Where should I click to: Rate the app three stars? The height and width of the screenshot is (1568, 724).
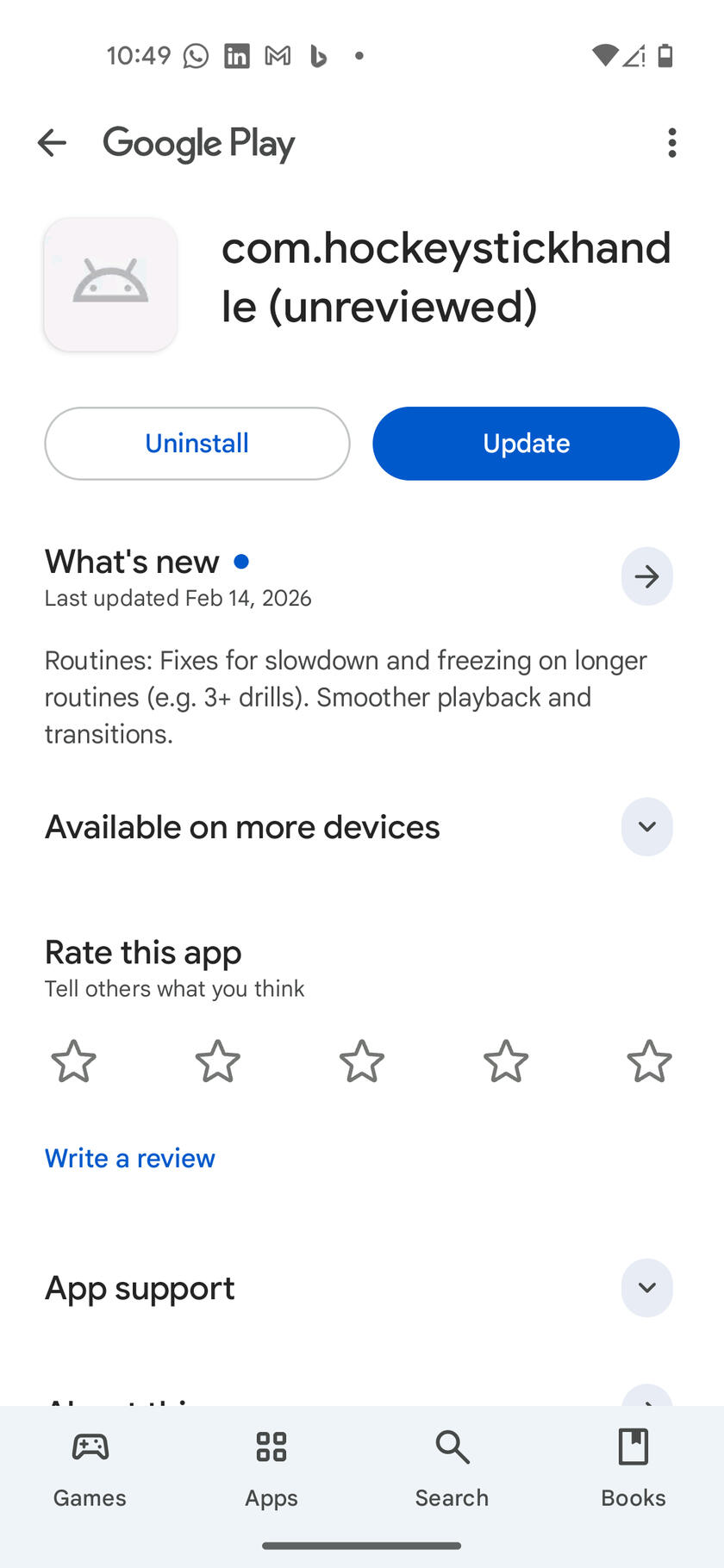[x=362, y=1061]
